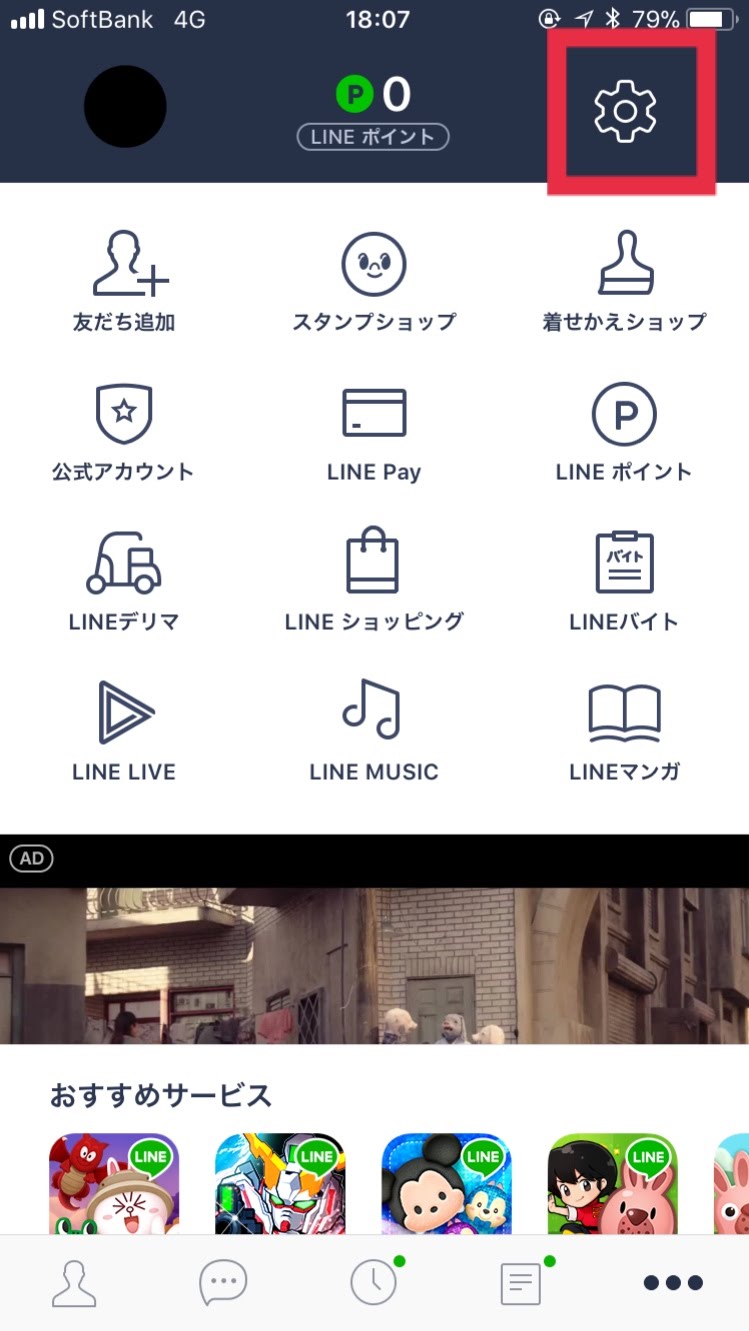This screenshot has height=1331, width=749.
Task: Tap the profile avatar
Action: (x=125, y=107)
